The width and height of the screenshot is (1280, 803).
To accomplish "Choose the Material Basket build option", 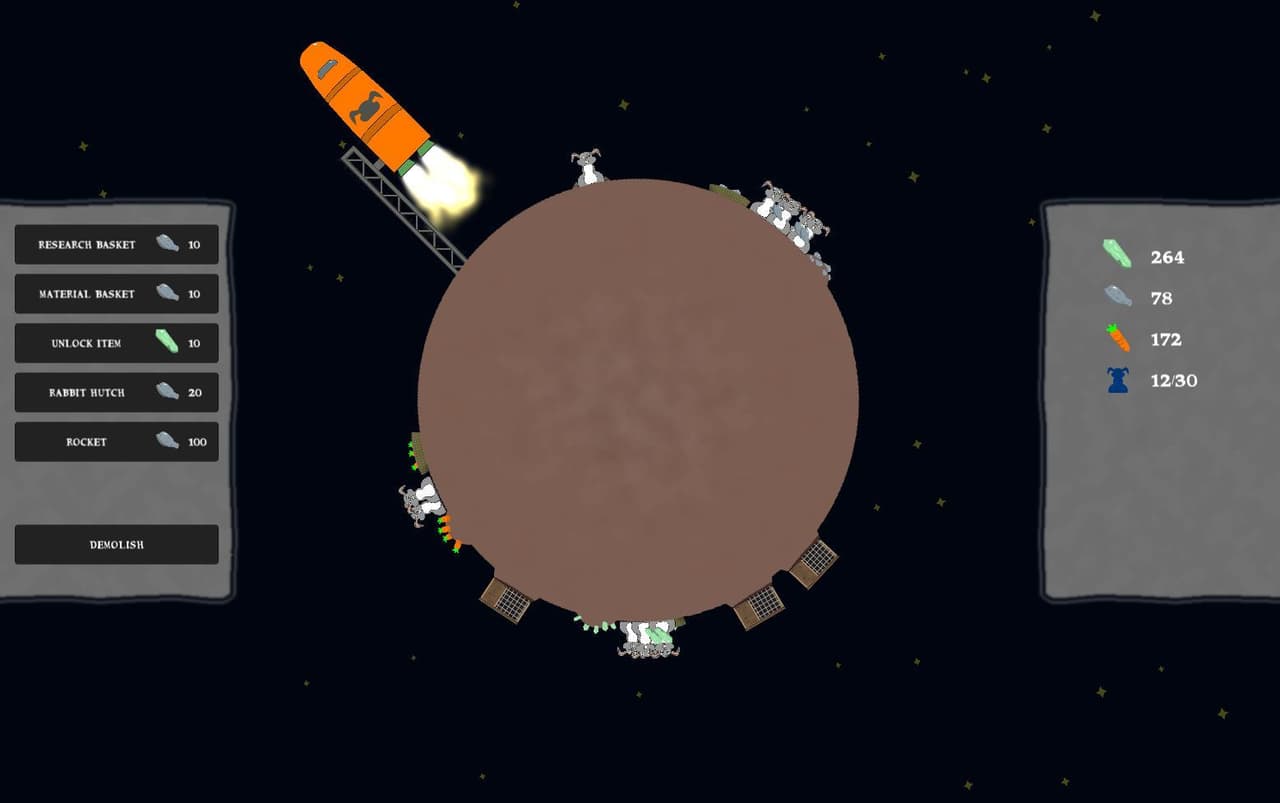I will point(116,294).
